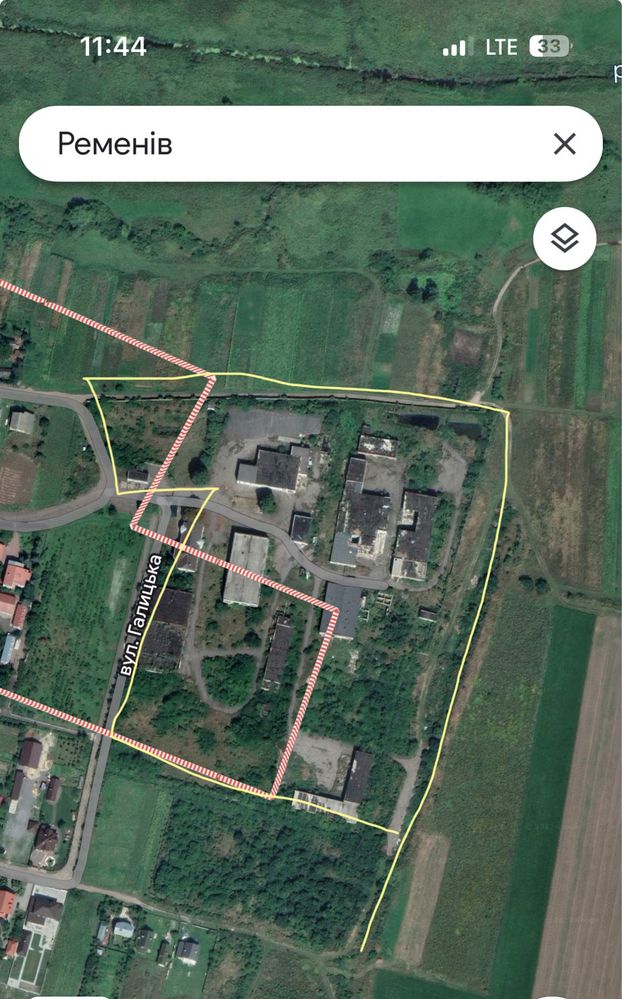
Task: Open the map layers selector
Action: click(x=565, y=239)
